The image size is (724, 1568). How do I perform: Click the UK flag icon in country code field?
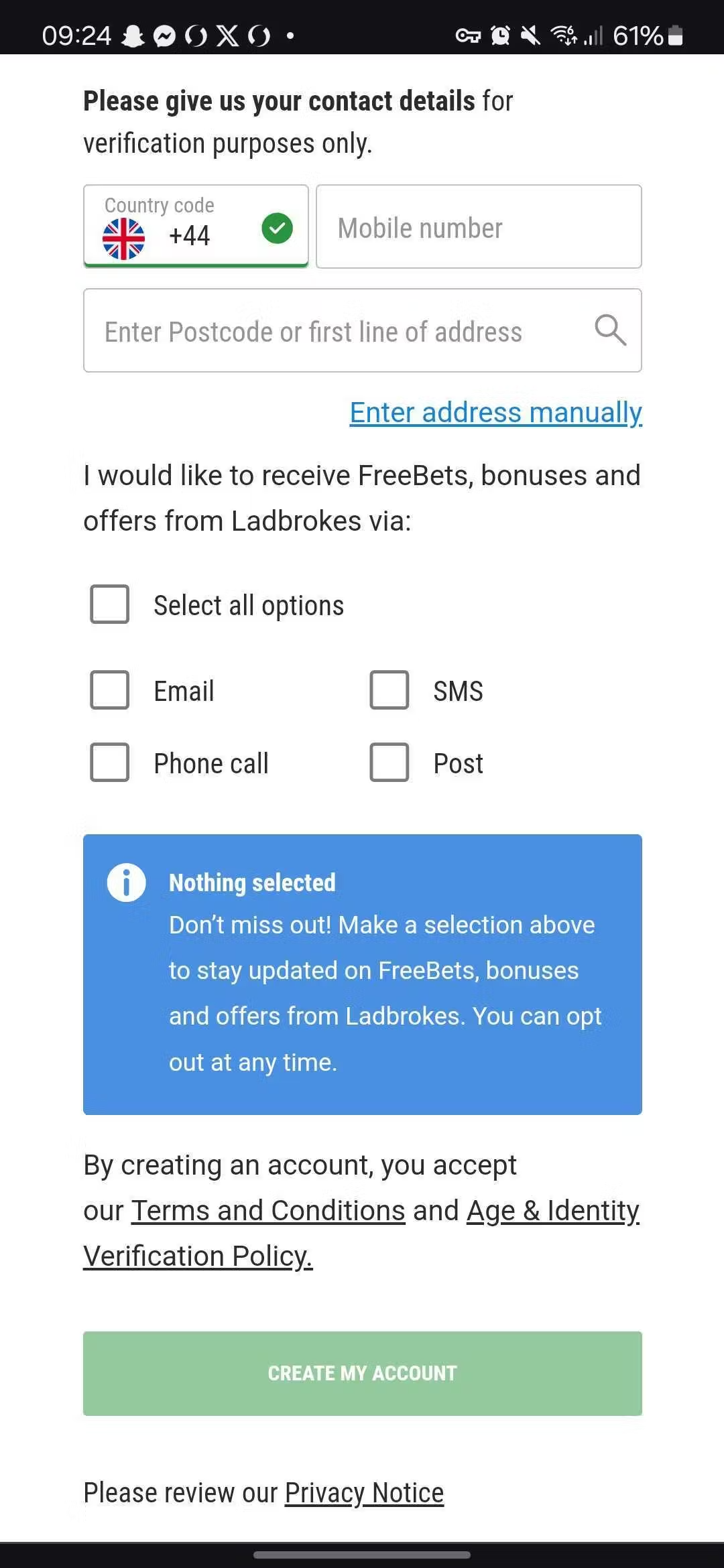(x=125, y=236)
